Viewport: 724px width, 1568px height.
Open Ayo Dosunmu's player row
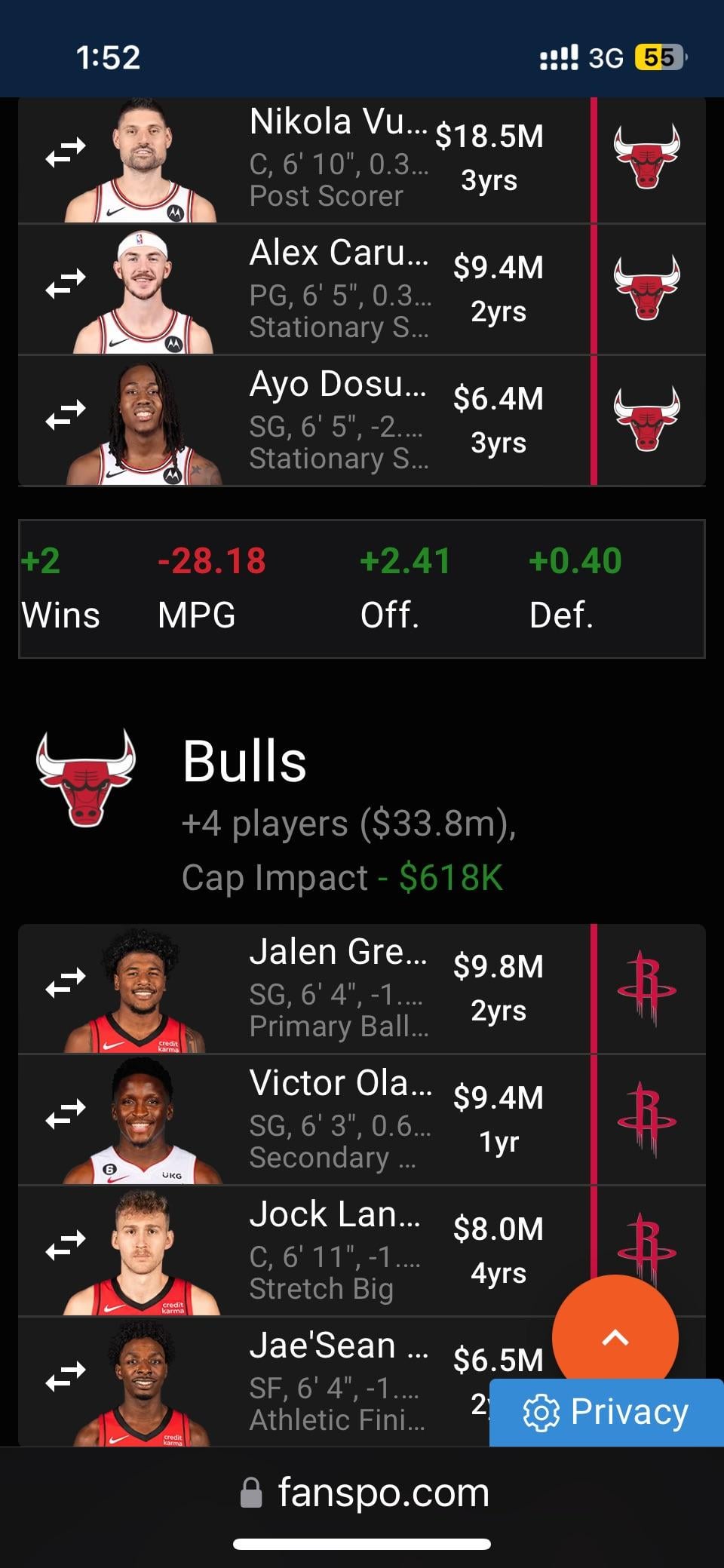tap(338, 421)
